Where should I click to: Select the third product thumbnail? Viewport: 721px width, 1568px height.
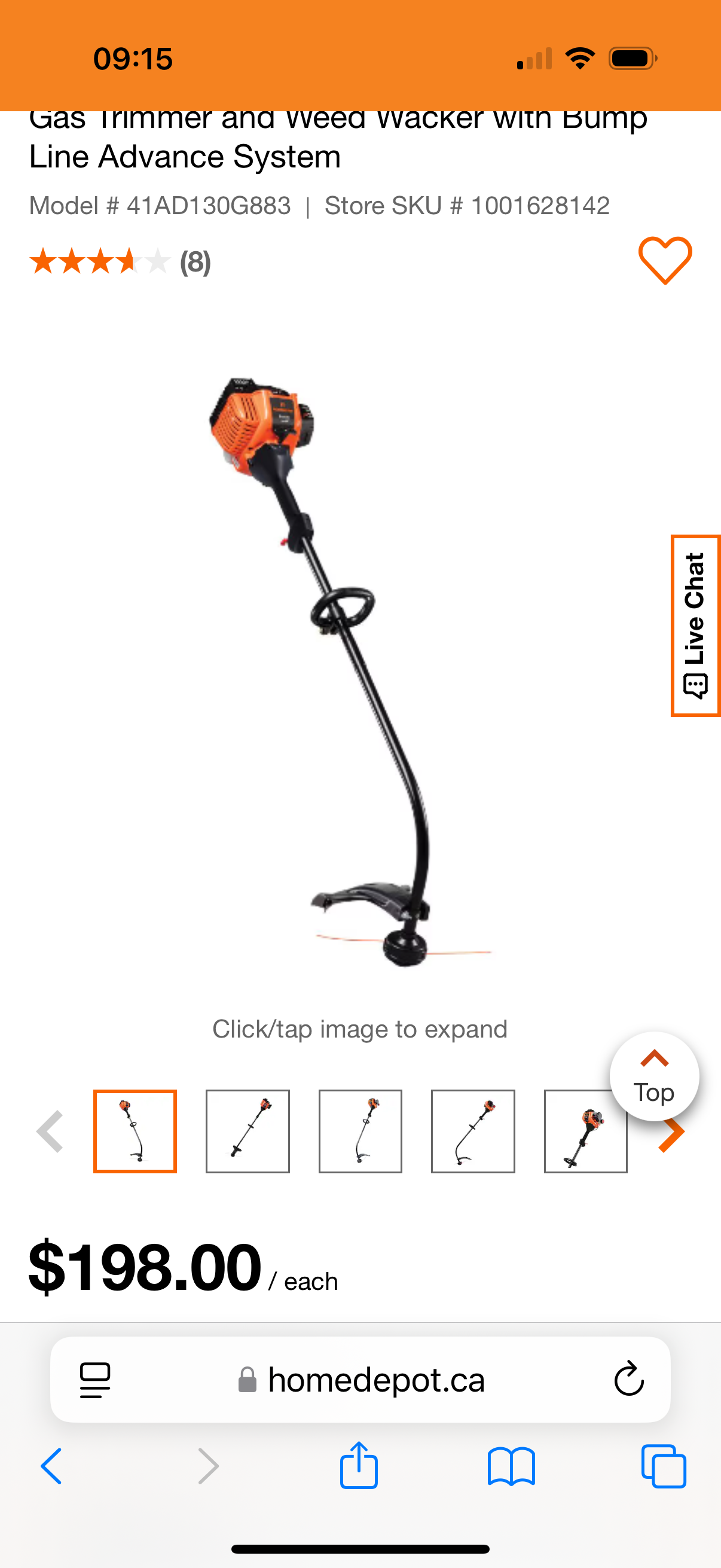point(360,1131)
